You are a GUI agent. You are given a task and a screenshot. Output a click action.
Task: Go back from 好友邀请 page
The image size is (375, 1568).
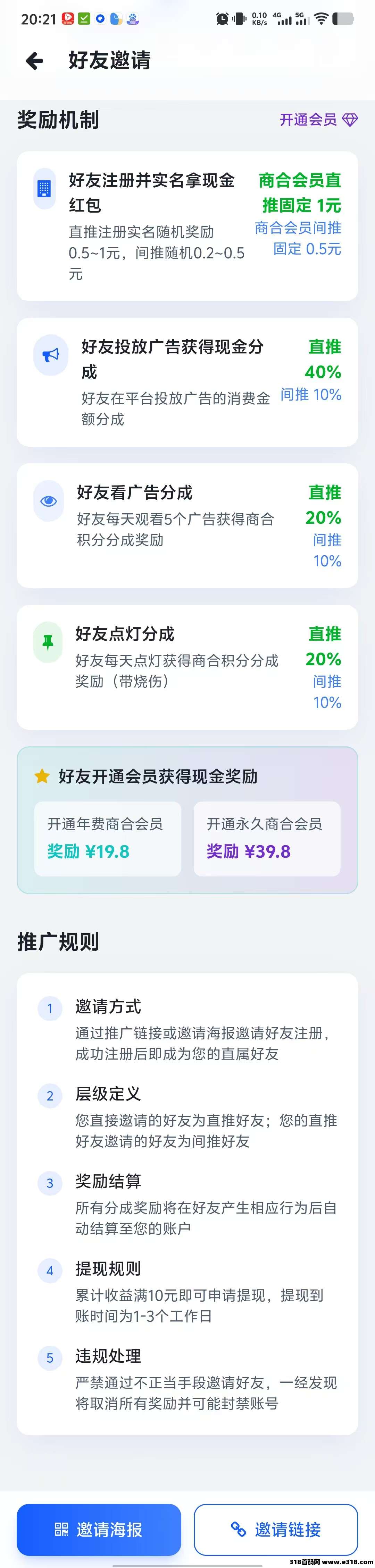tap(35, 60)
